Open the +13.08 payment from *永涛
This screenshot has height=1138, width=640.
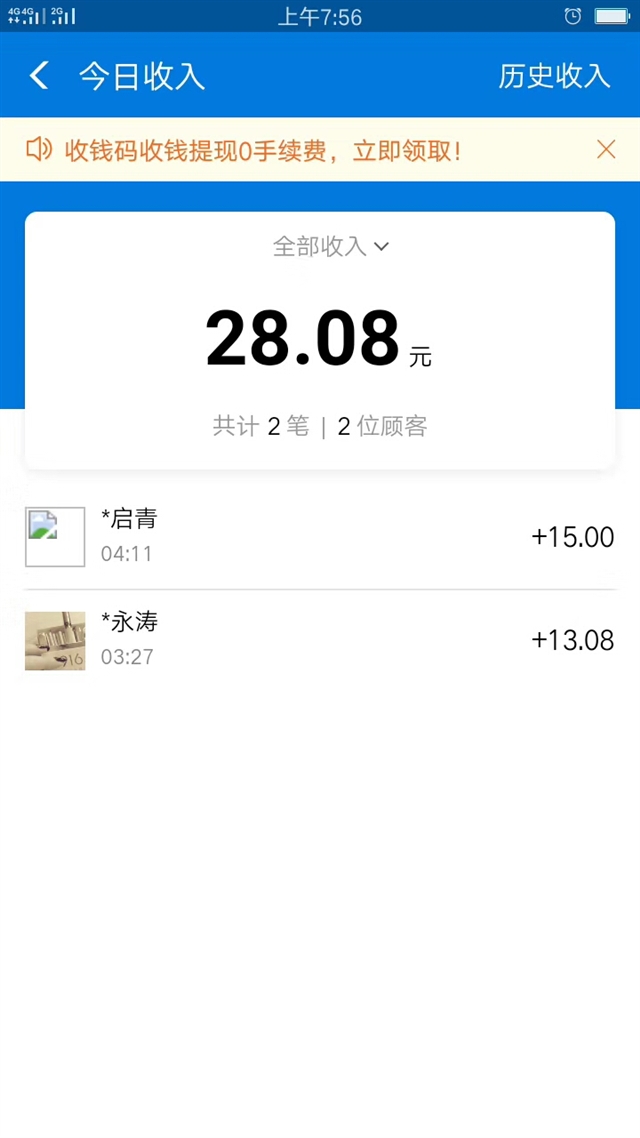(x=319, y=640)
